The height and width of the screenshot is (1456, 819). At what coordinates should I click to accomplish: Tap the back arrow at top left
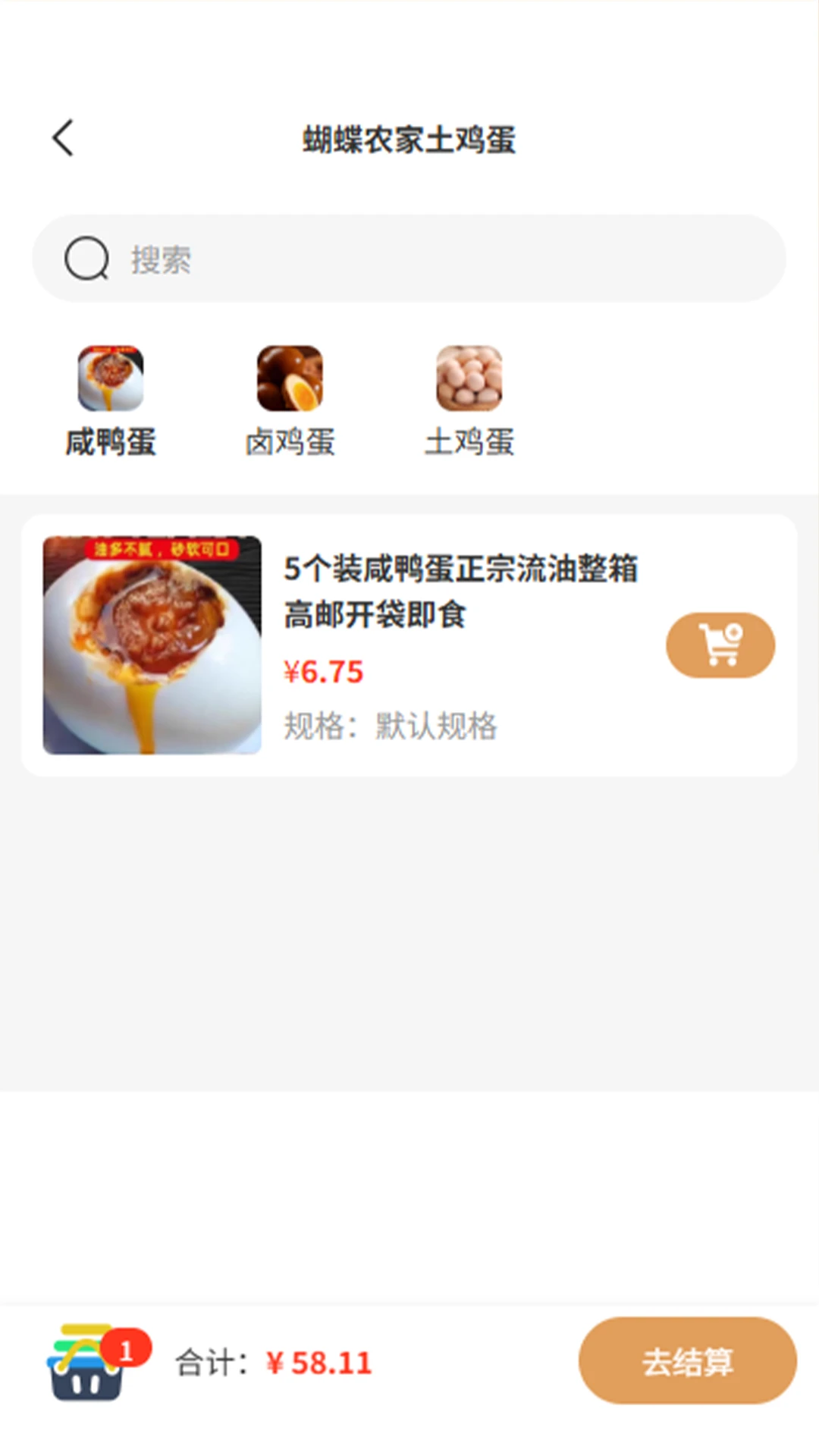coord(63,137)
